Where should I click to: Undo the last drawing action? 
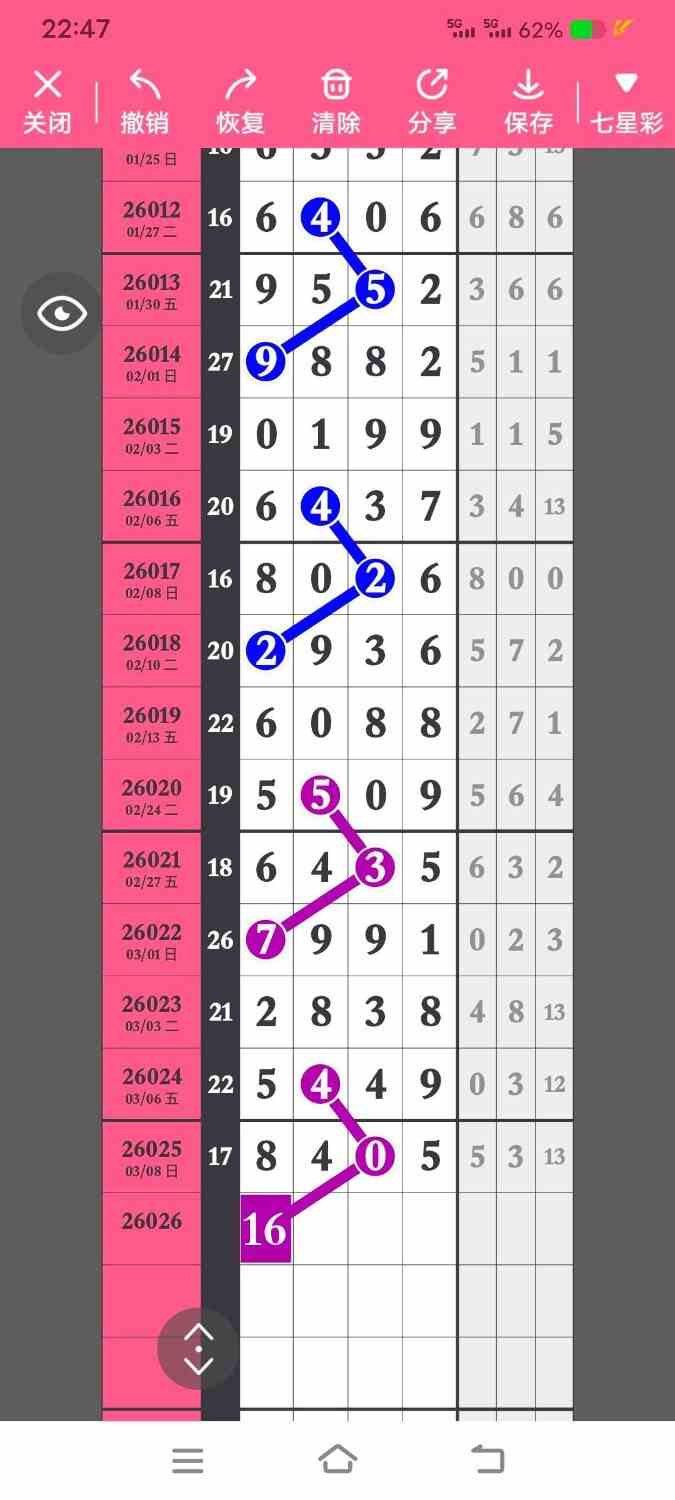pyautogui.click(x=144, y=101)
